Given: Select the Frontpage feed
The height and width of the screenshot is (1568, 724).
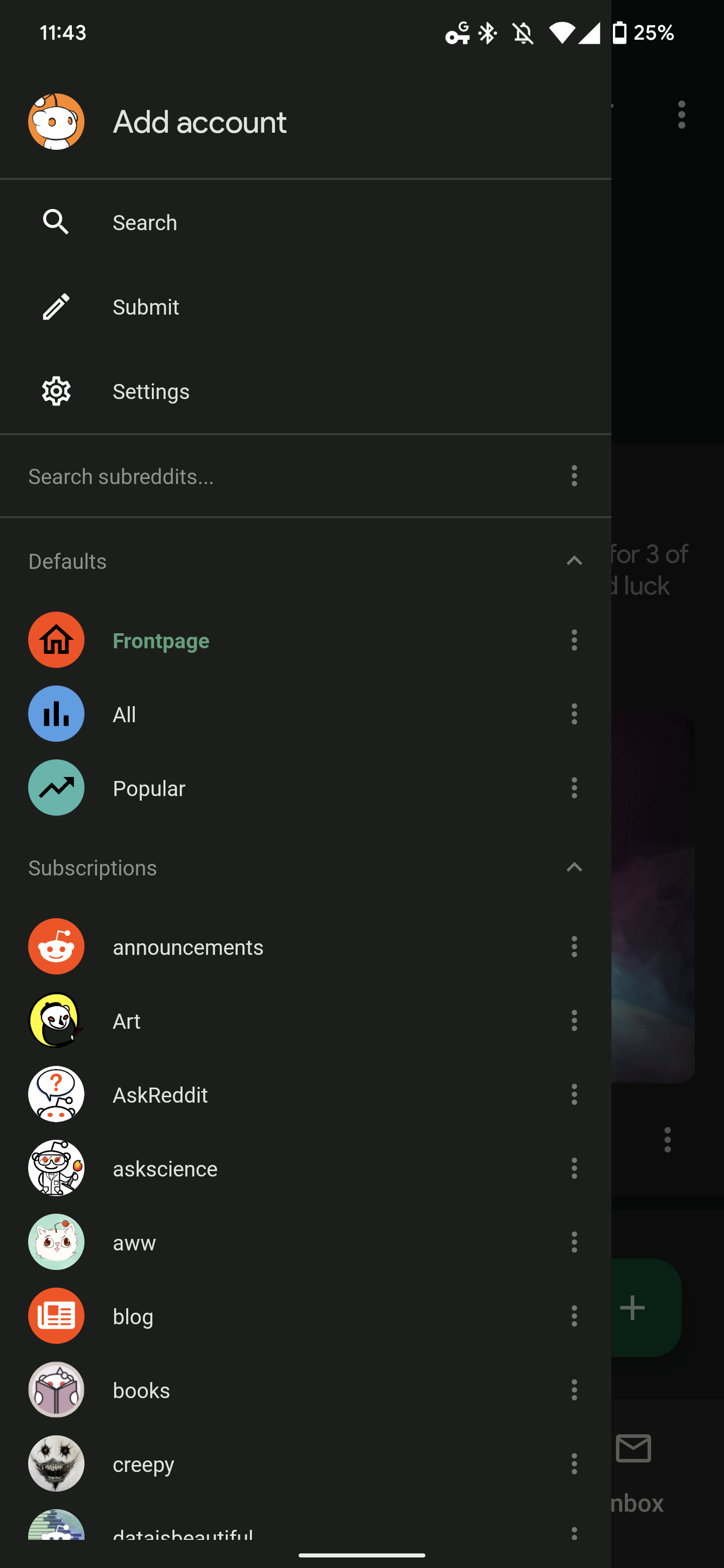Looking at the screenshot, I should pyautogui.click(x=161, y=640).
